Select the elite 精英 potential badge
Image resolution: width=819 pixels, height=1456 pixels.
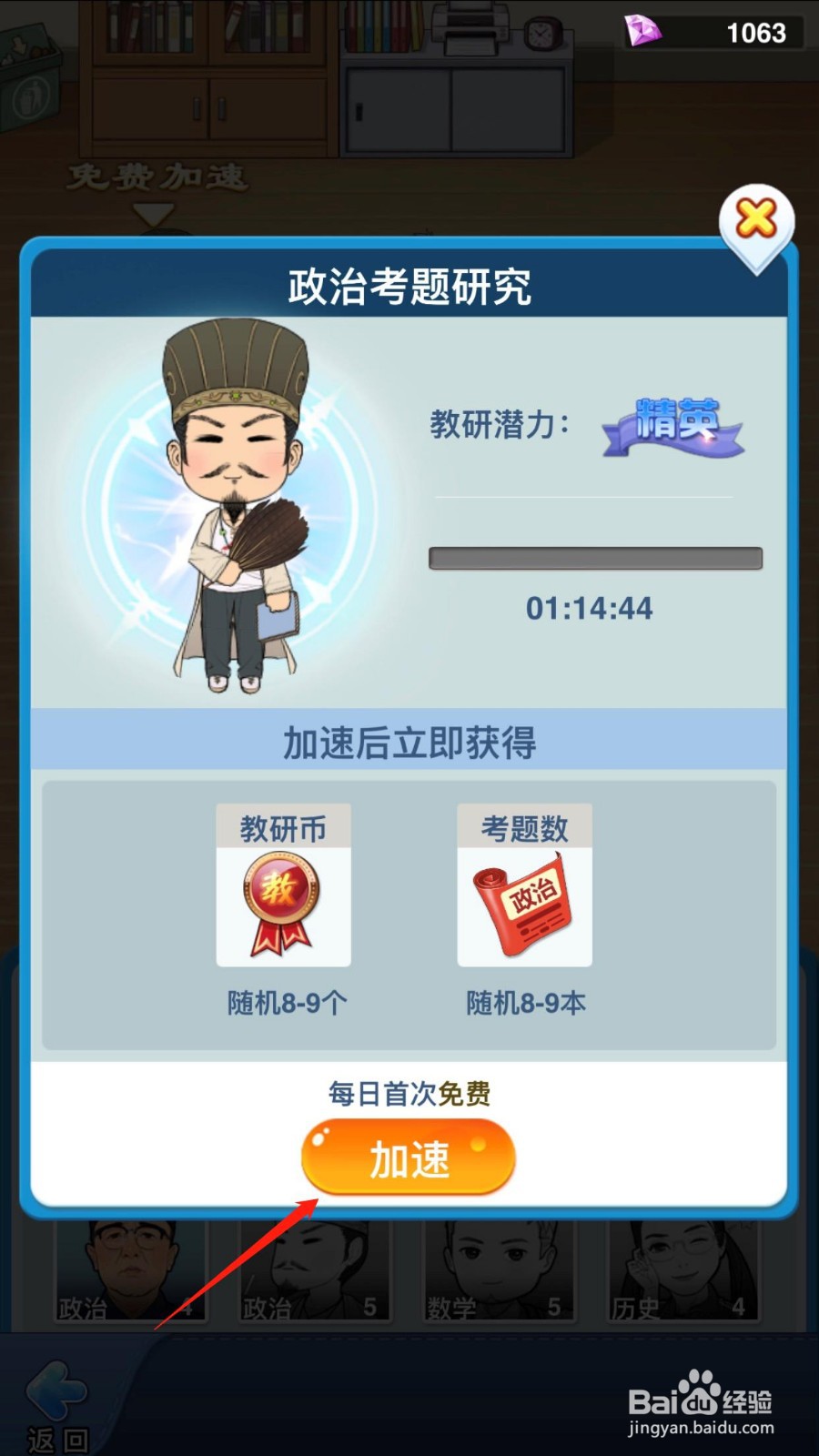click(x=672, y=423)
